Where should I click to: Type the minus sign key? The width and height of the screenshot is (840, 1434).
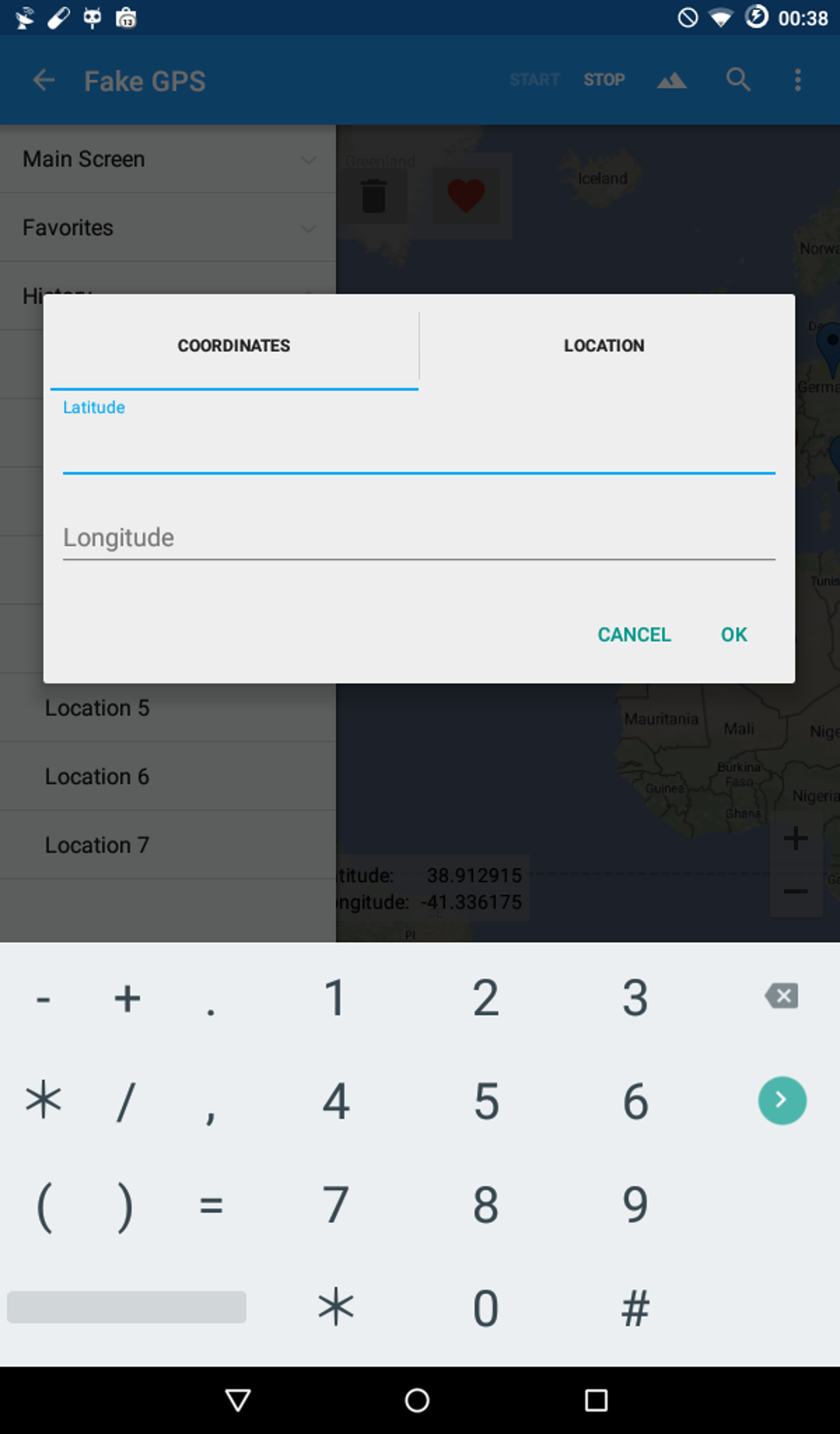[44, 999]
